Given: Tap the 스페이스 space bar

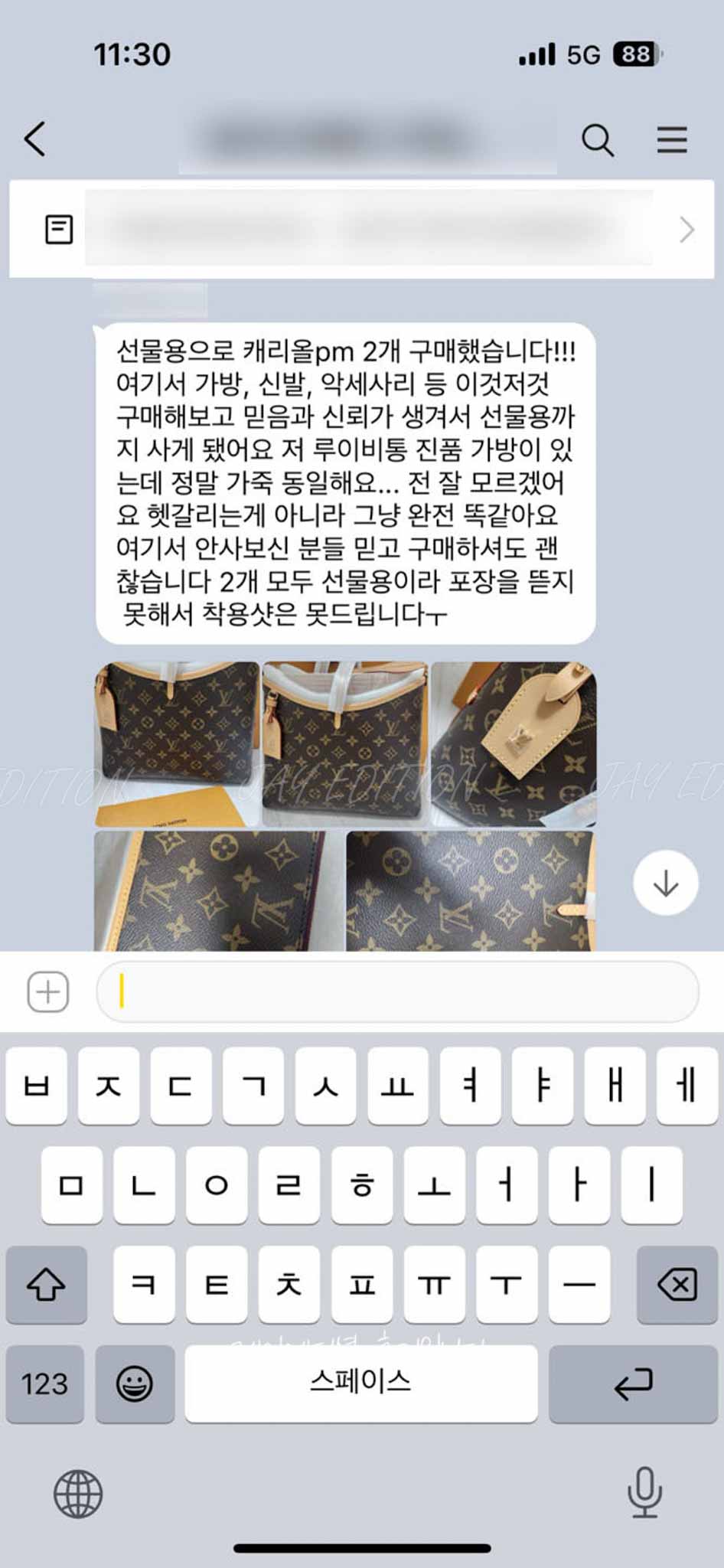Looking at the screenshot, I should (x=360, y=1383).
